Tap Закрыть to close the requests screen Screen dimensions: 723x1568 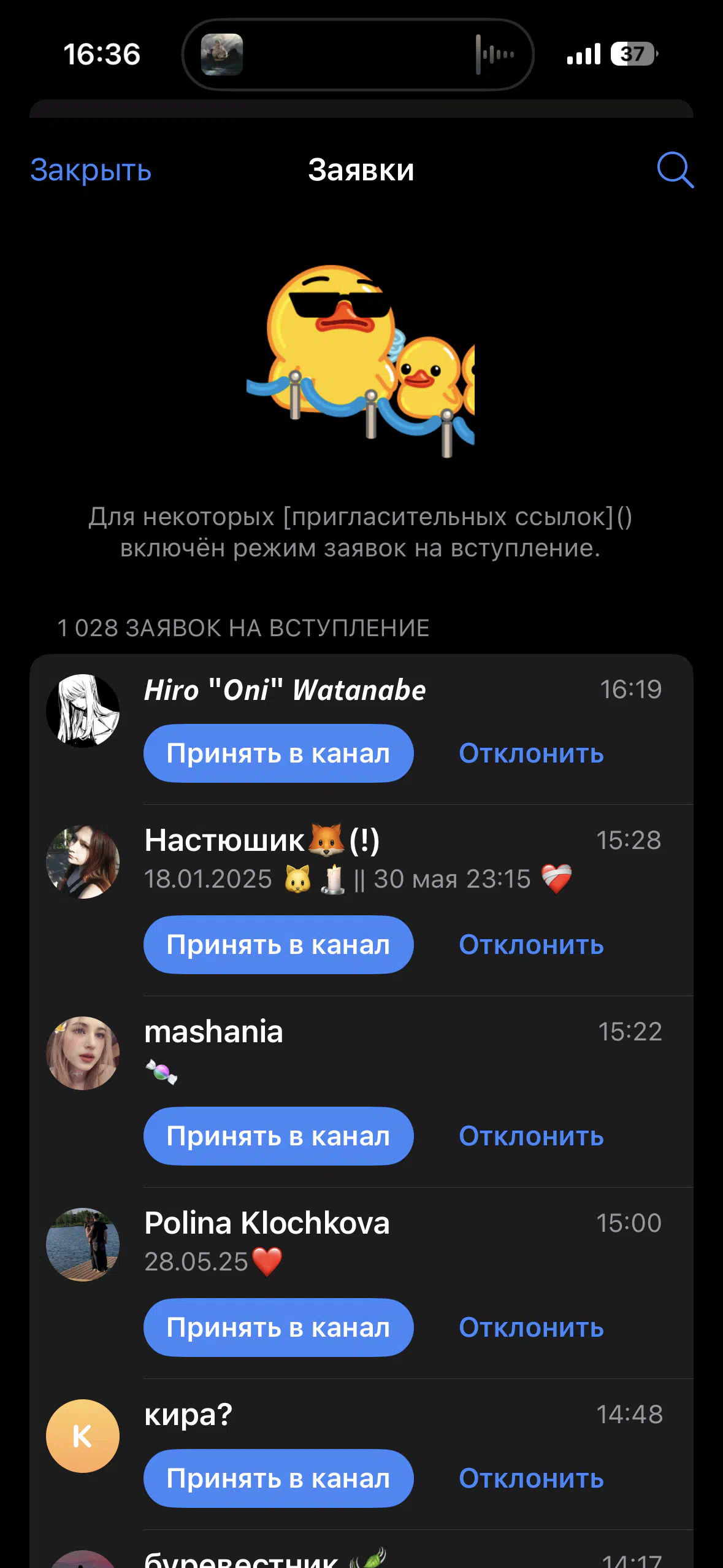(x=91, y=170)
